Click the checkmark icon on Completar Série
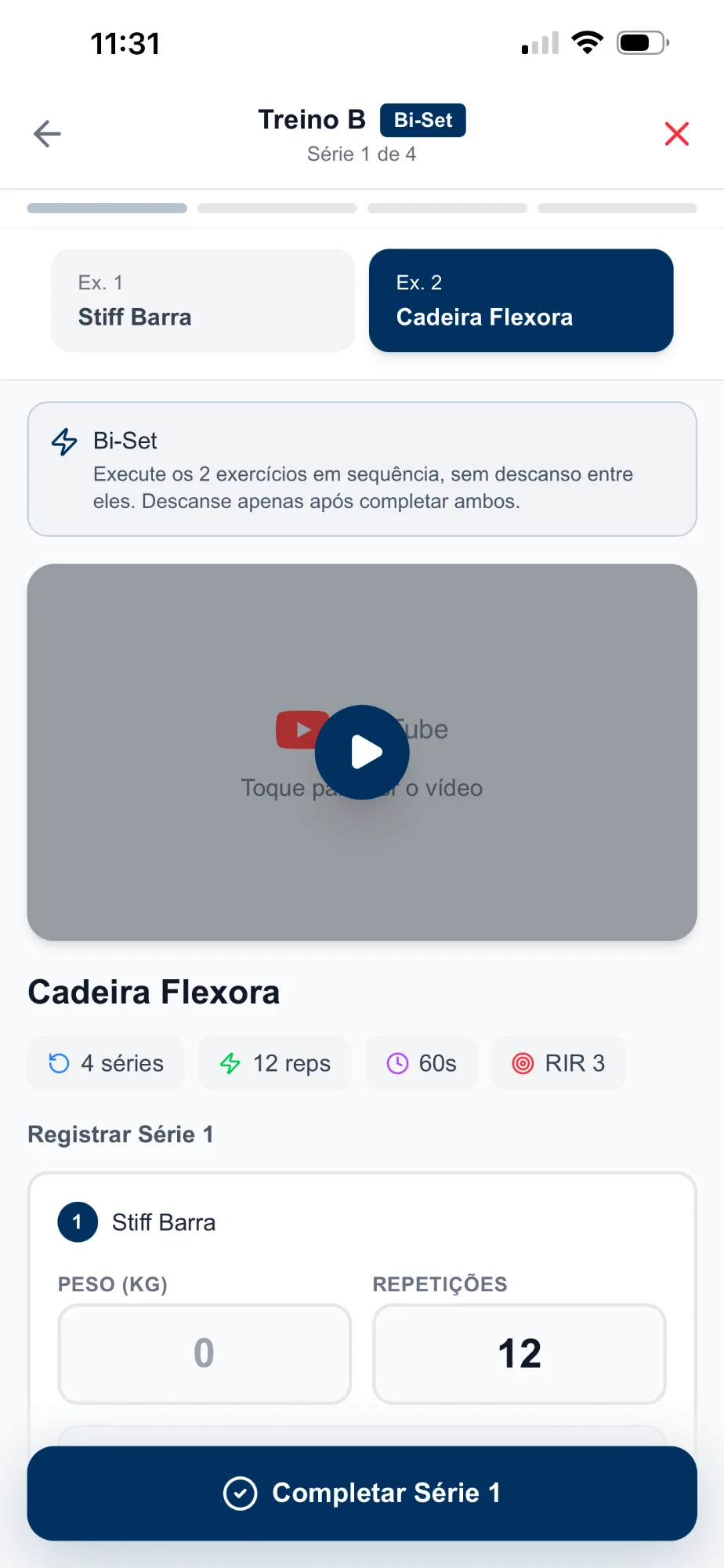Viewport: 724px width, 1568px height. pos(242,1493)
